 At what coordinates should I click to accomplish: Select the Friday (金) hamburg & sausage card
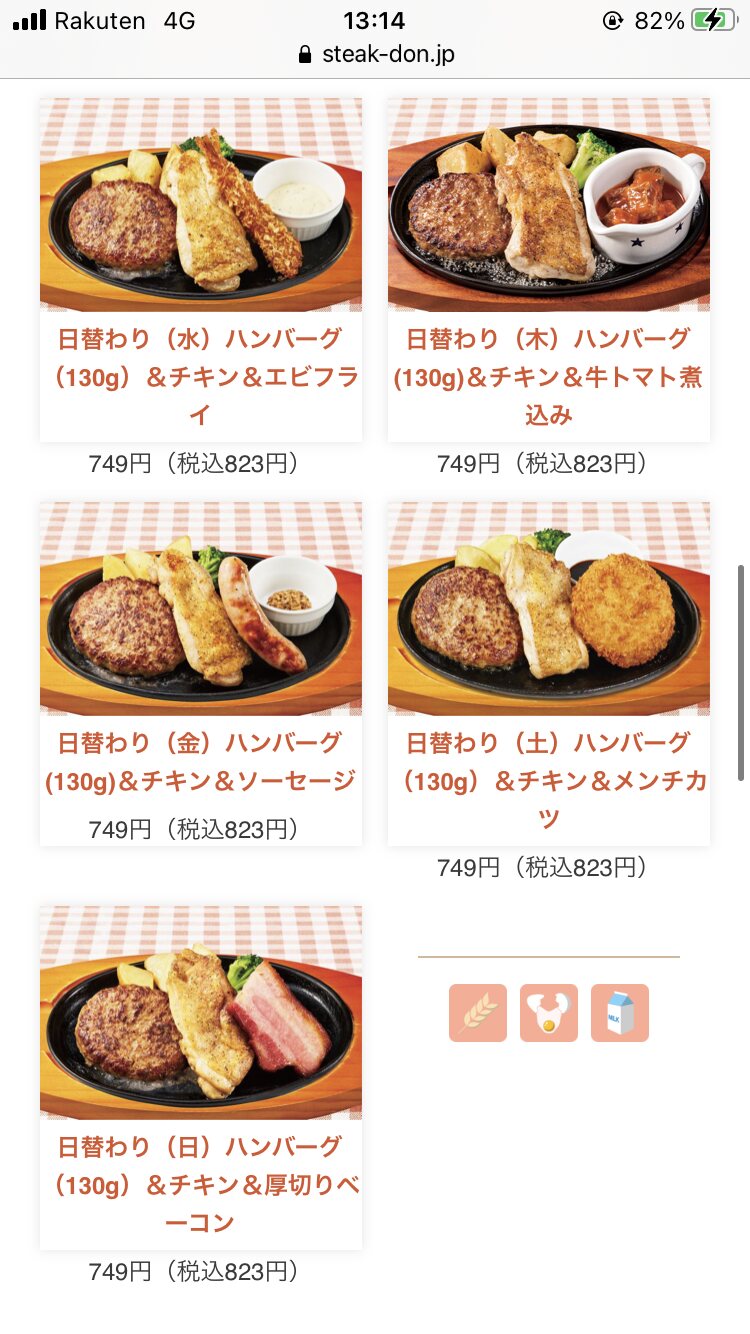tap(201, 672)
